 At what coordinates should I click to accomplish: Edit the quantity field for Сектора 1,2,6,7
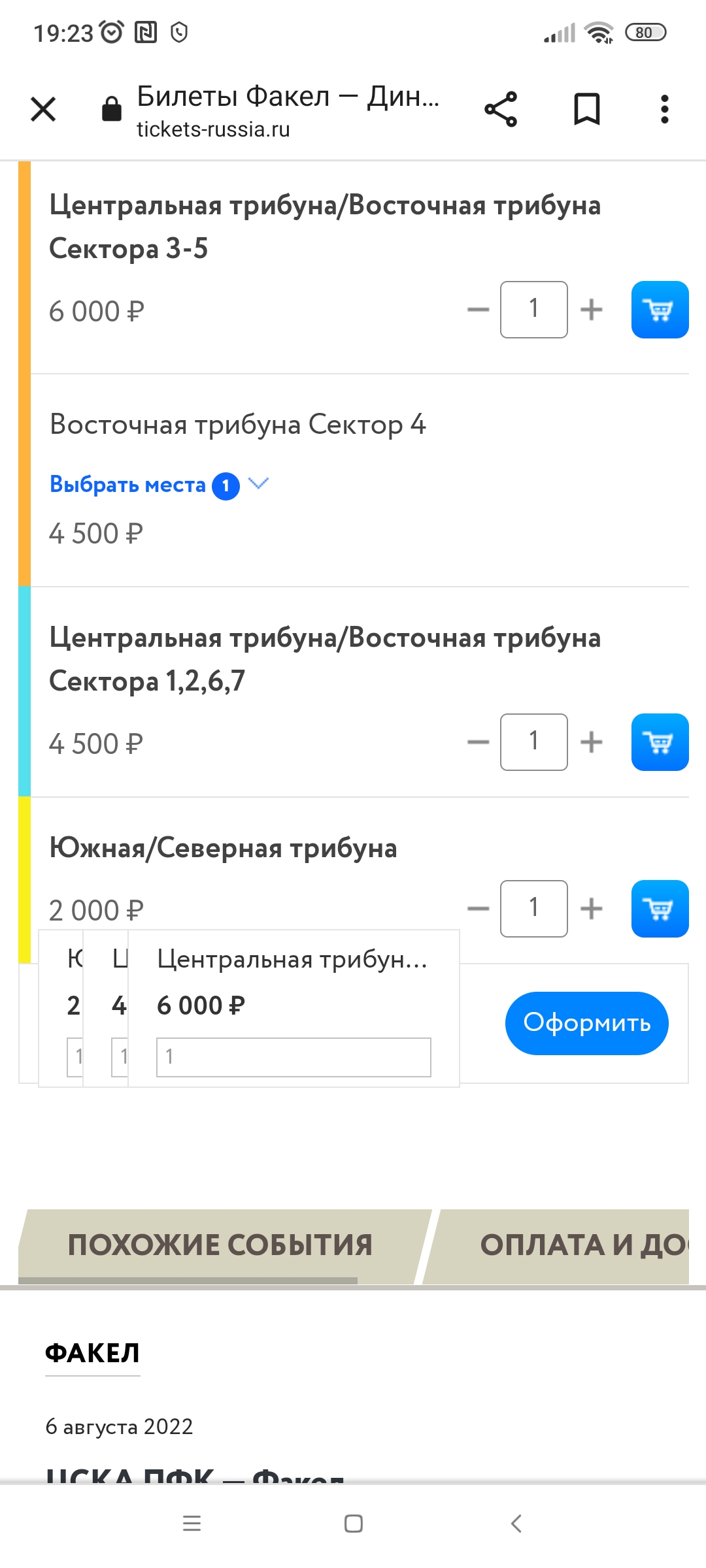(533, 742)
